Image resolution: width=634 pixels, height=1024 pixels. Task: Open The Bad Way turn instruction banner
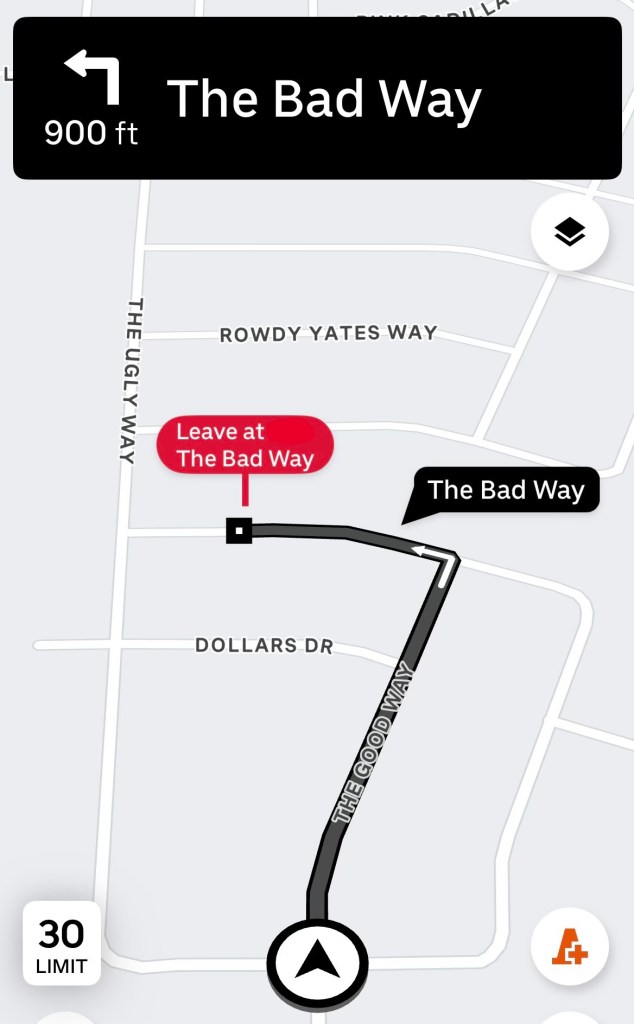tap(316, 99)
